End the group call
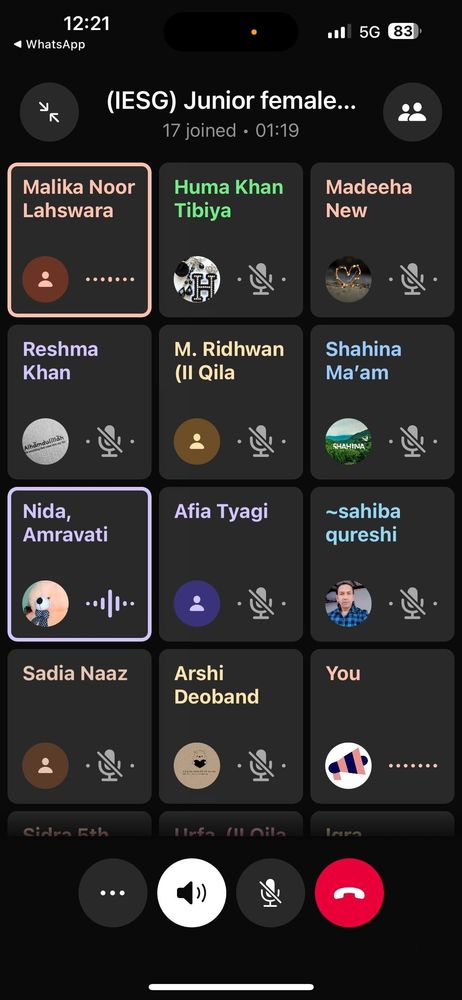Viewport: 462px width, 1000px height. (349, 893)
